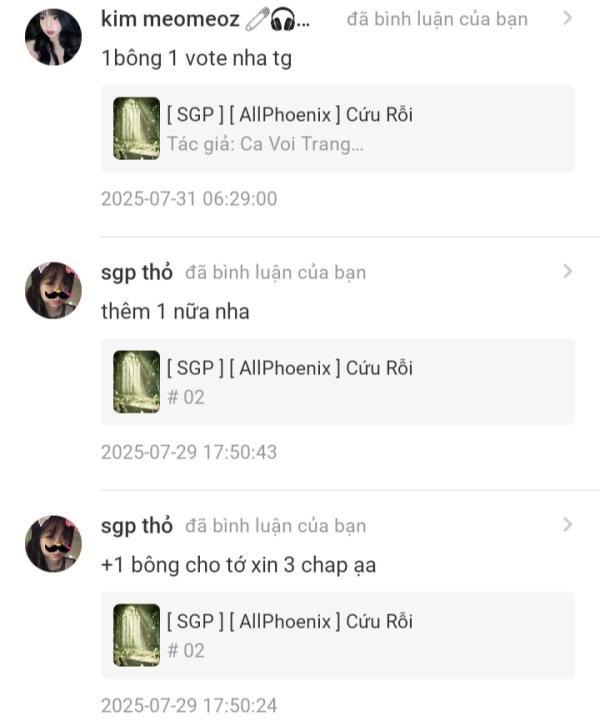
Task: Open sgp thỏ's avatar on 'thêm 1 nữa nha'
Action: point(53,291)
